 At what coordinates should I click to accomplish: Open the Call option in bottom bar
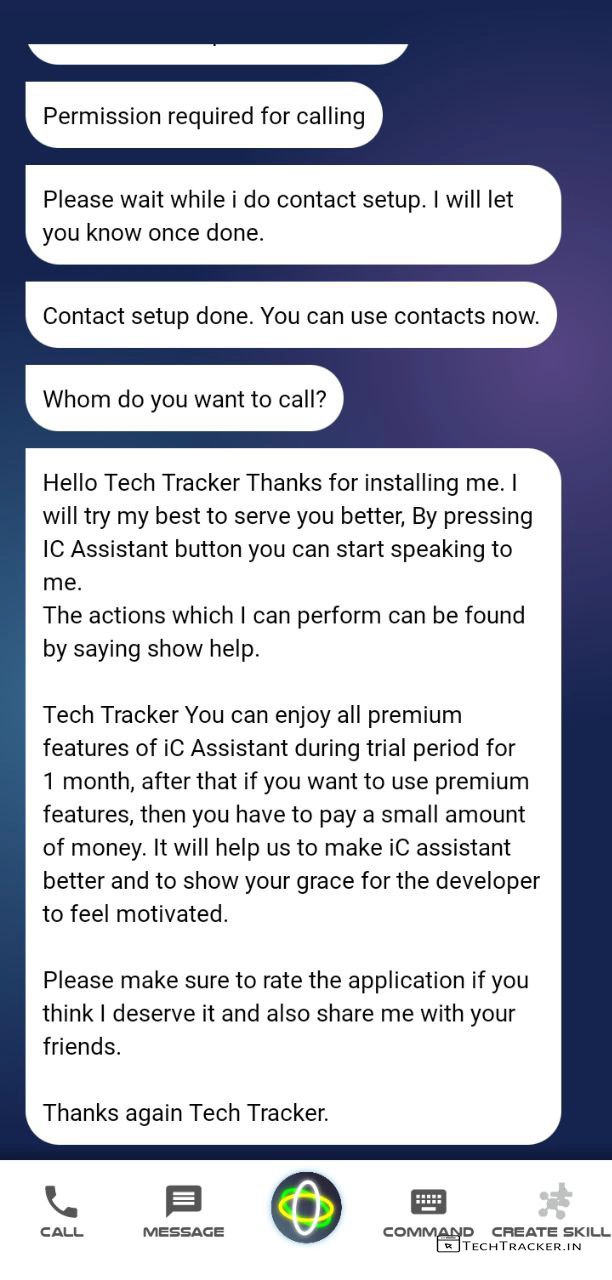[61, 1210]
